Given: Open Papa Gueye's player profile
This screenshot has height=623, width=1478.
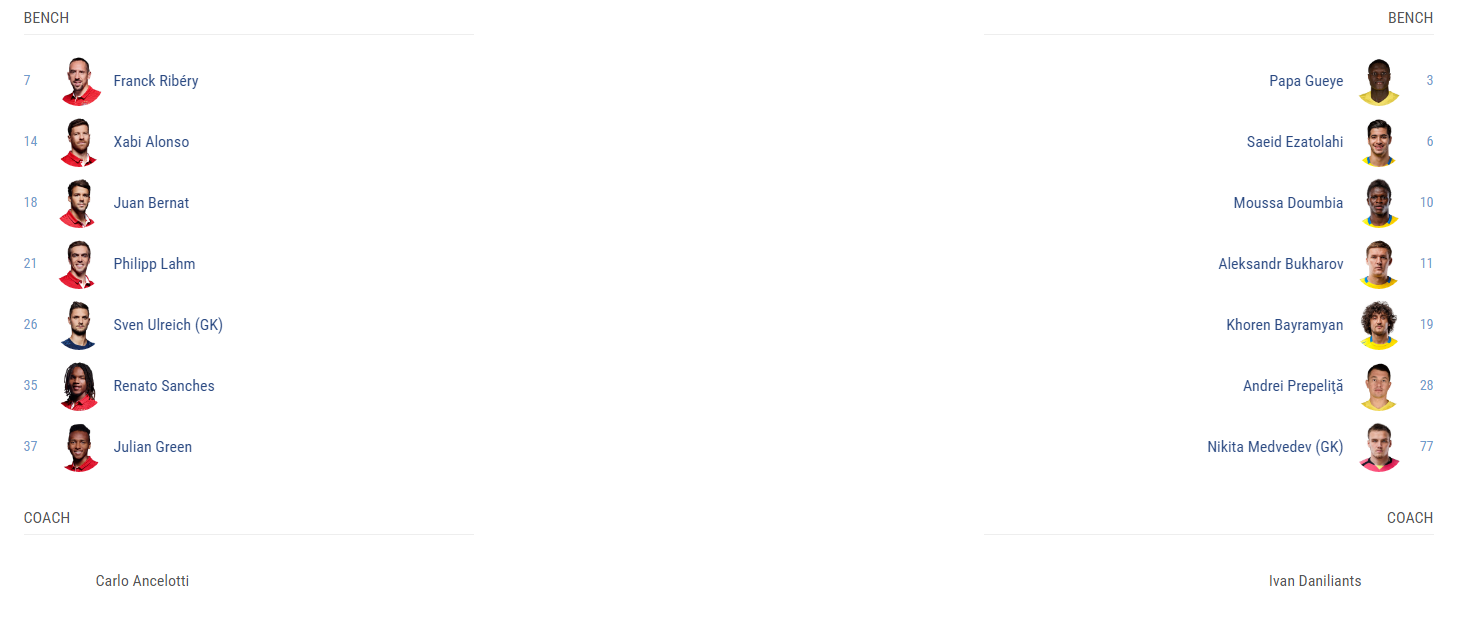Looking at the screenshot, I should (x=1306, y=81).
